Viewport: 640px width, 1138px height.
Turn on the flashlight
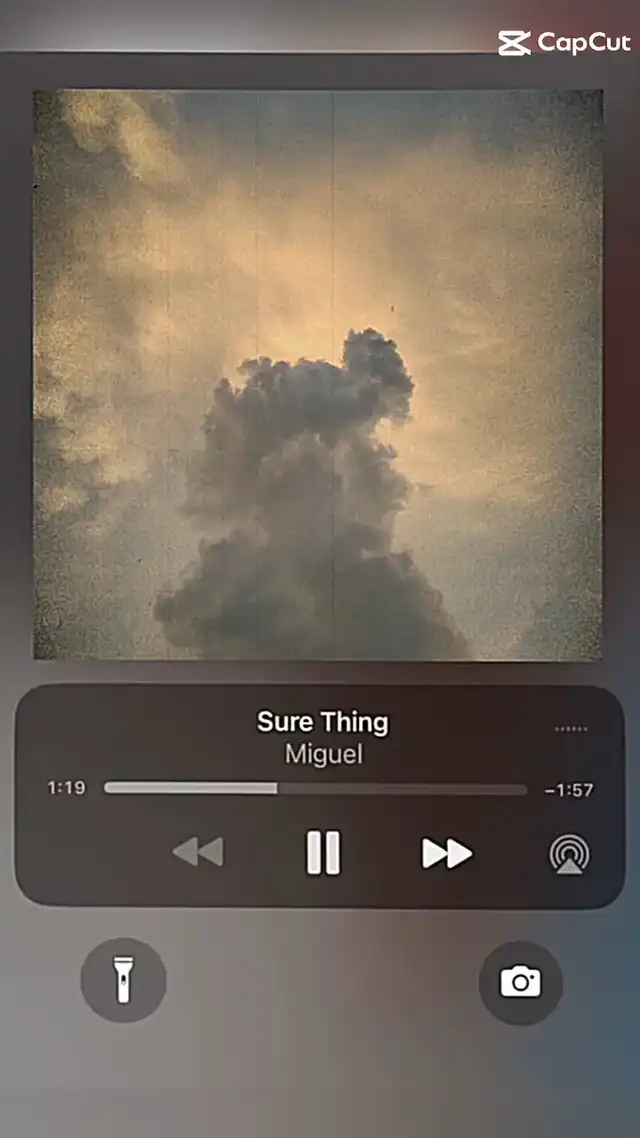(123, 980)
